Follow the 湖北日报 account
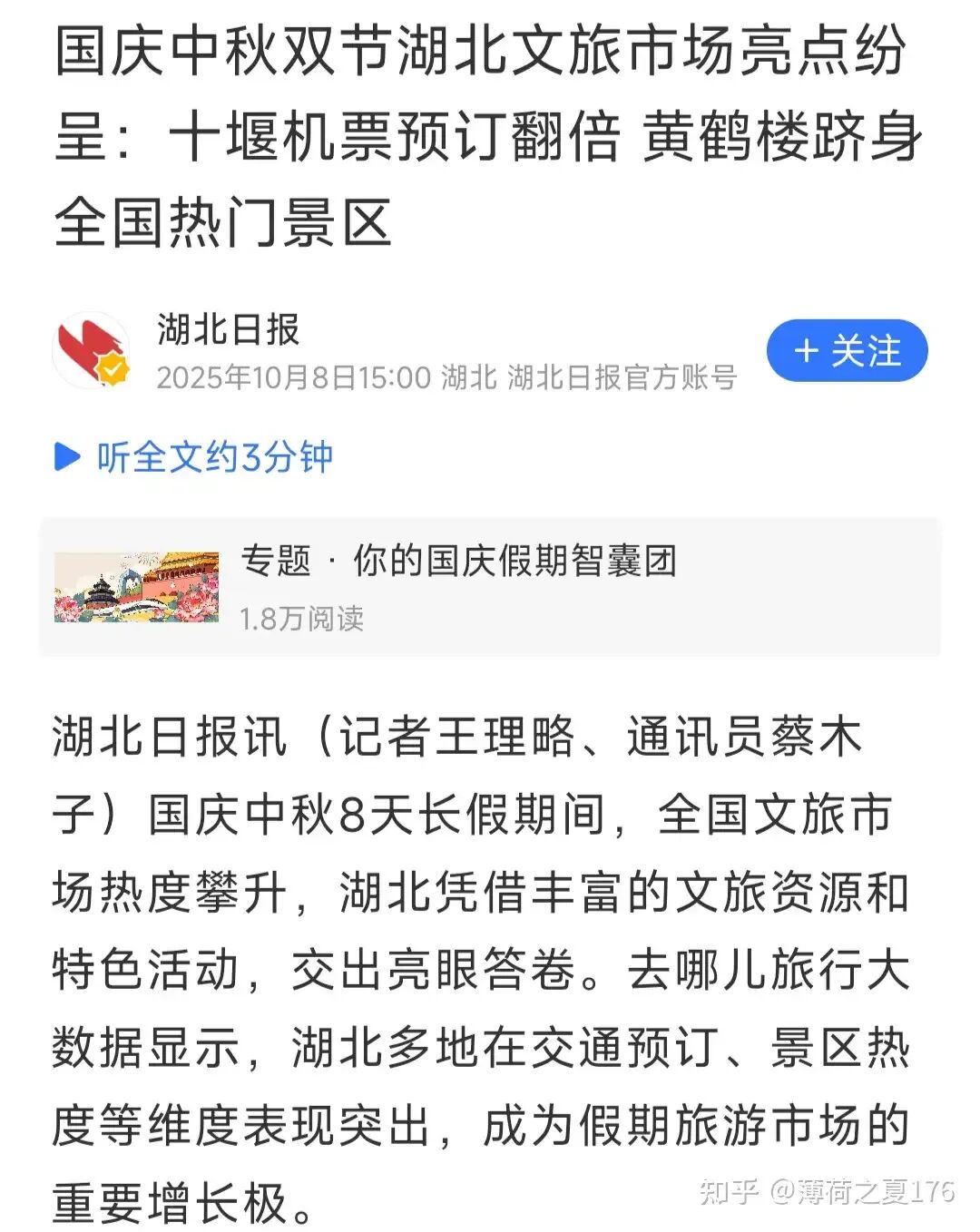980x1232 pixels. point(846,351)
